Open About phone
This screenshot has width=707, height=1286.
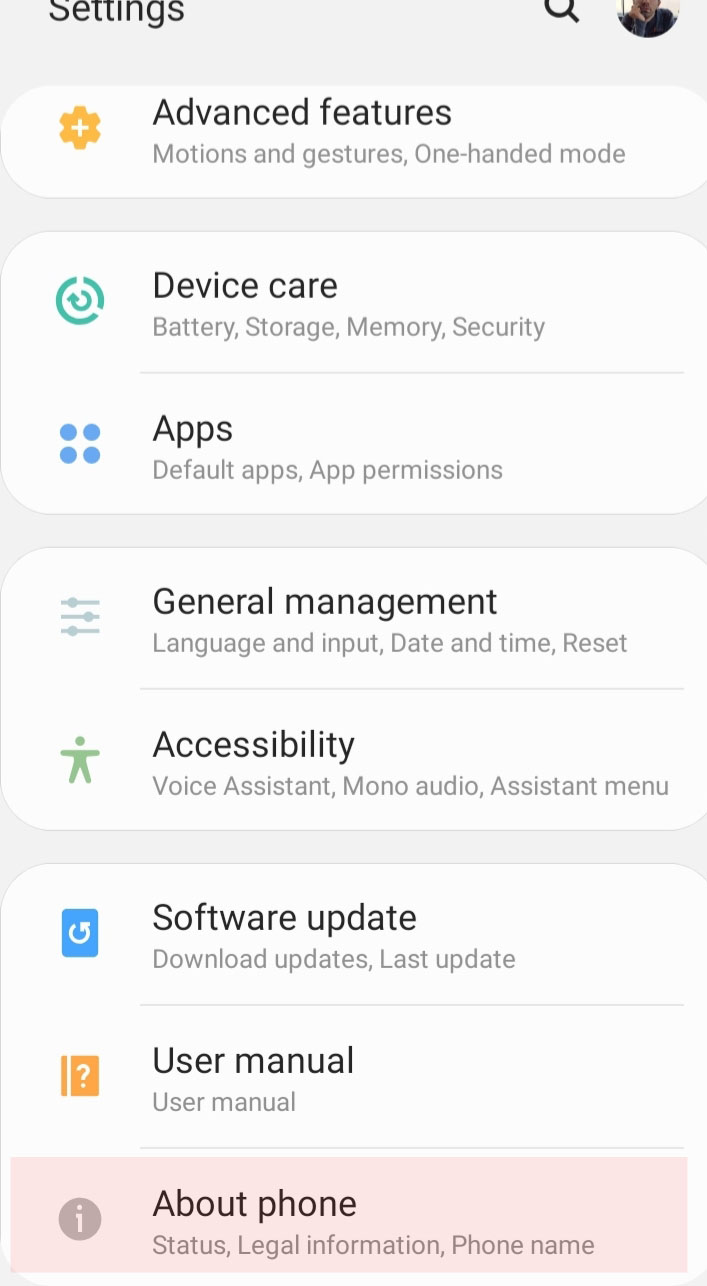click(x=354, y=1220)
